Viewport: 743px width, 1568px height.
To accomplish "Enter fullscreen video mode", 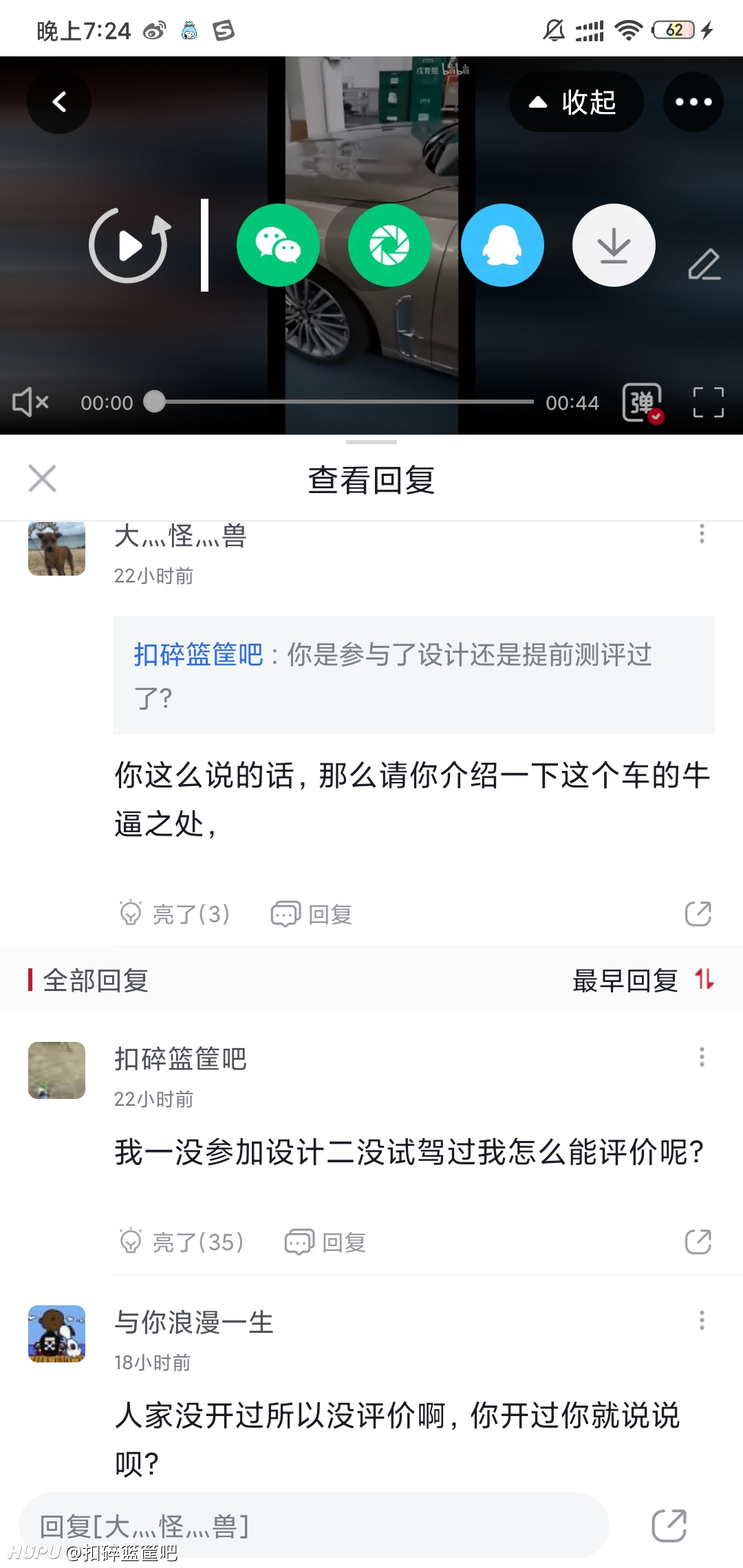I will click(708, 402).
